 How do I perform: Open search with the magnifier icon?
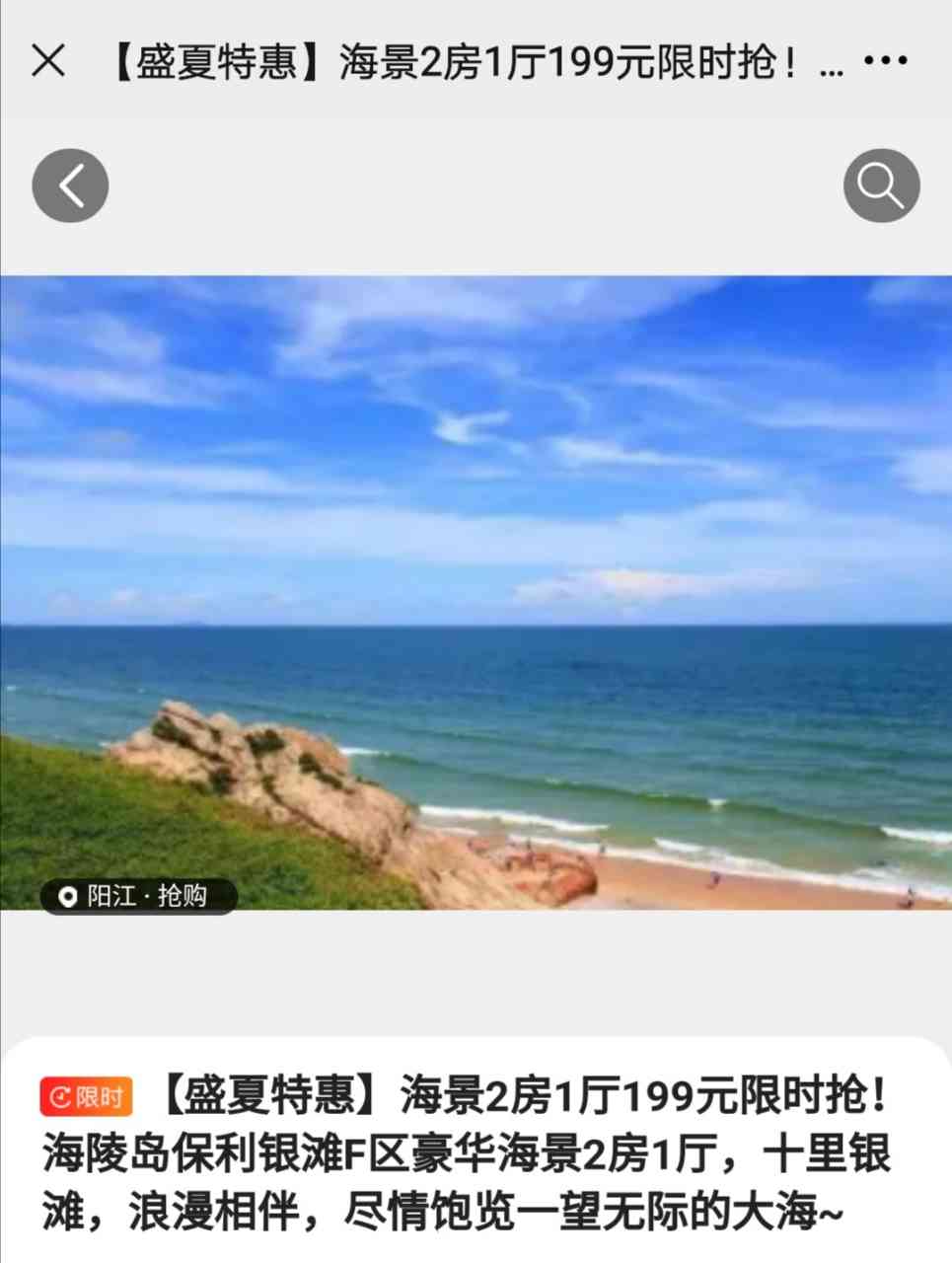click(x=881, y=186)
